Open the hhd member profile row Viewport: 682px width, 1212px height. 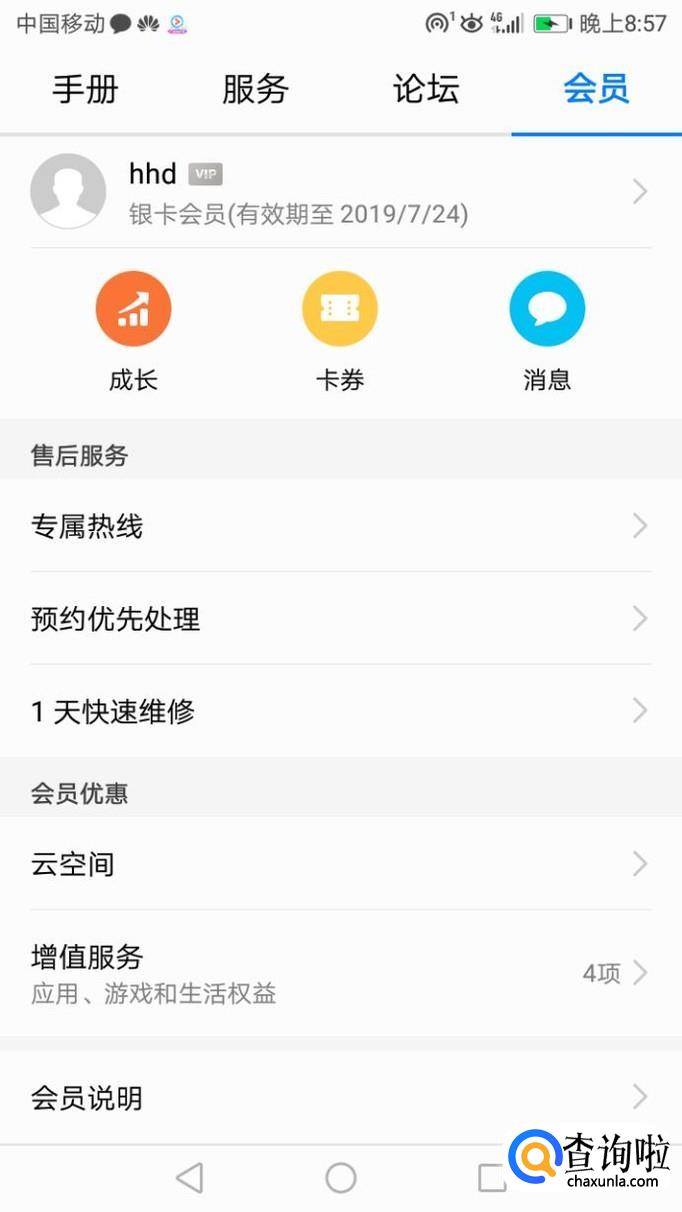click(340, 191)
